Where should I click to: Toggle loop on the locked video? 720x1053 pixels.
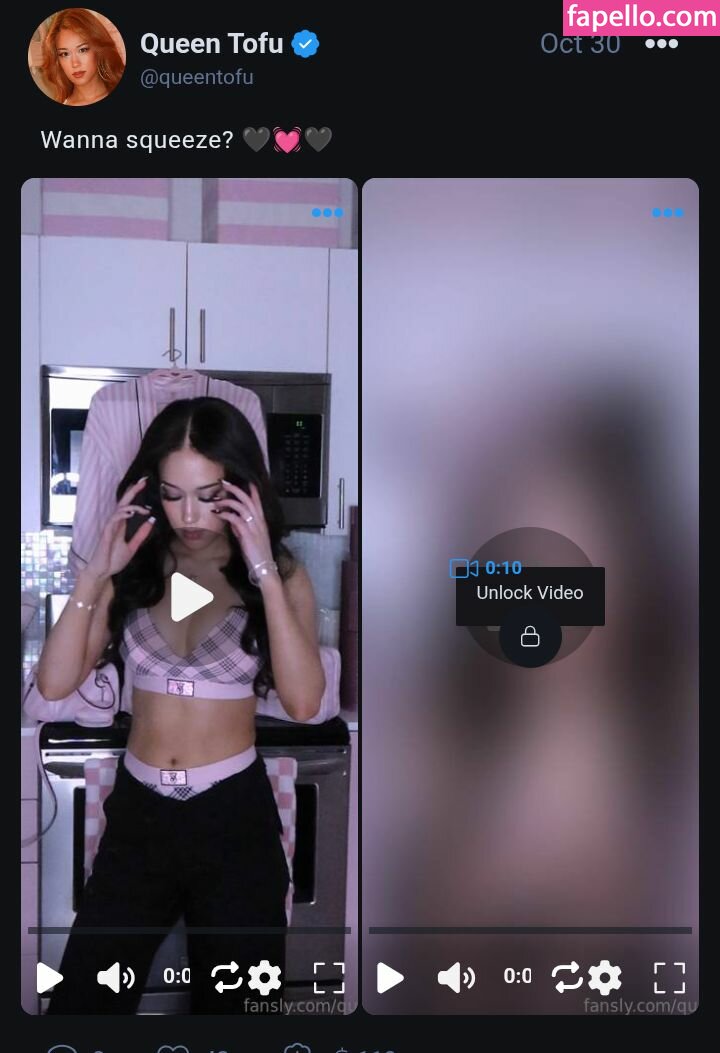click(x=566, y=977)
